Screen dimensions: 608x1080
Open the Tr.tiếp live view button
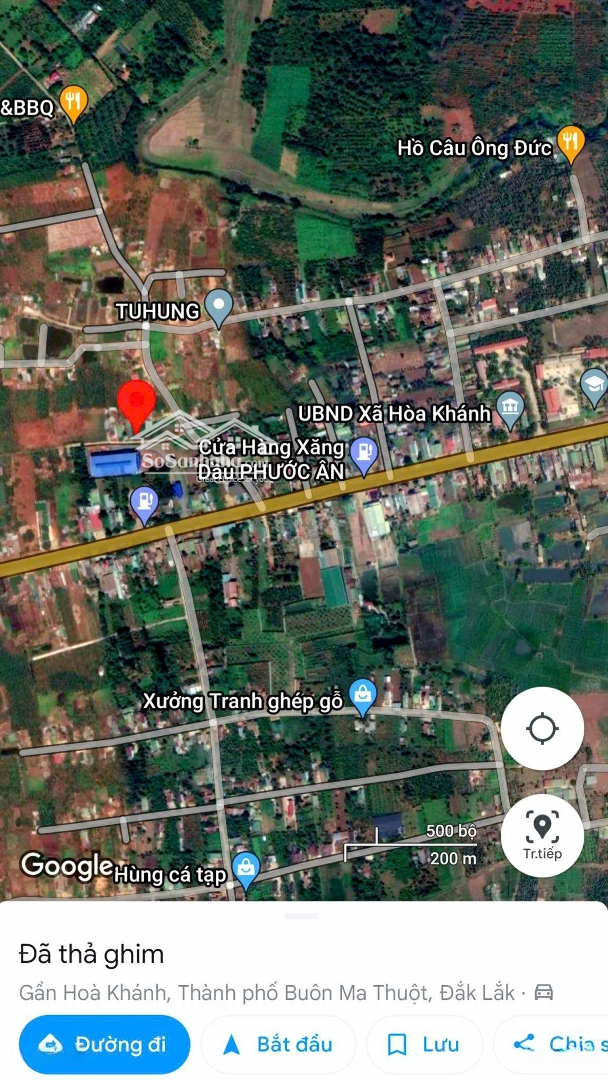click(x=542, y=835)
